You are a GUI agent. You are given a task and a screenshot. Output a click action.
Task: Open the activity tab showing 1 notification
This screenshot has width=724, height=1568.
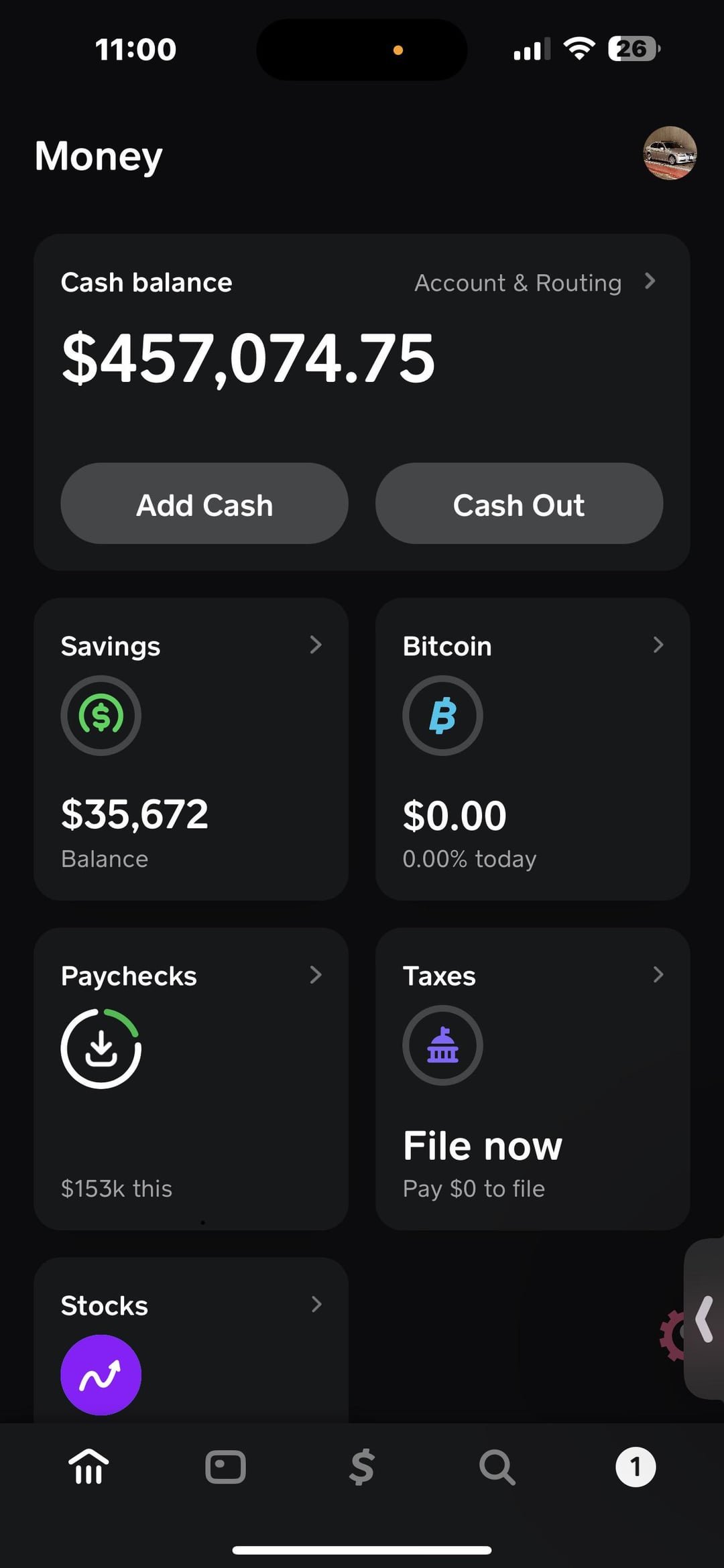(x=636, y=1467)
